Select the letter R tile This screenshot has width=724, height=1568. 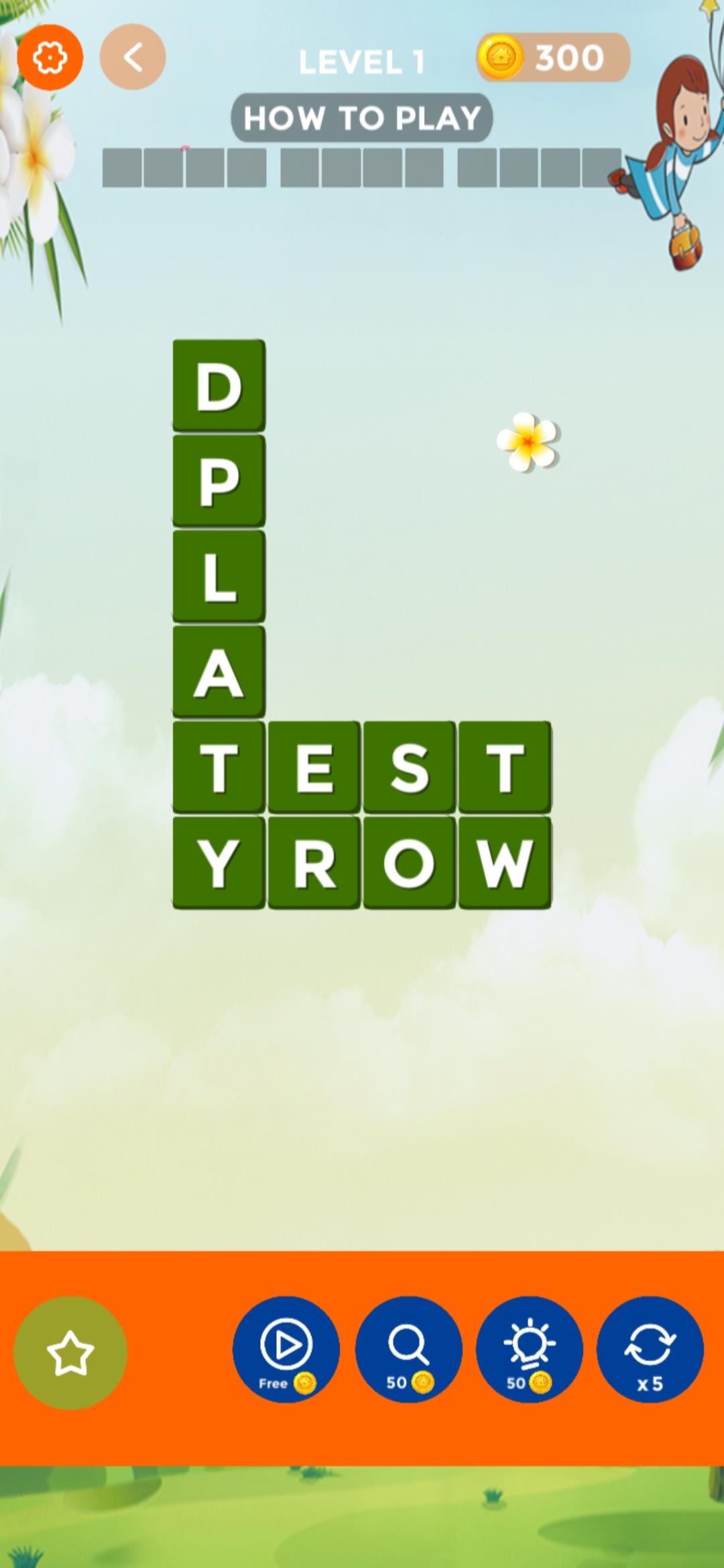[314, 862]
